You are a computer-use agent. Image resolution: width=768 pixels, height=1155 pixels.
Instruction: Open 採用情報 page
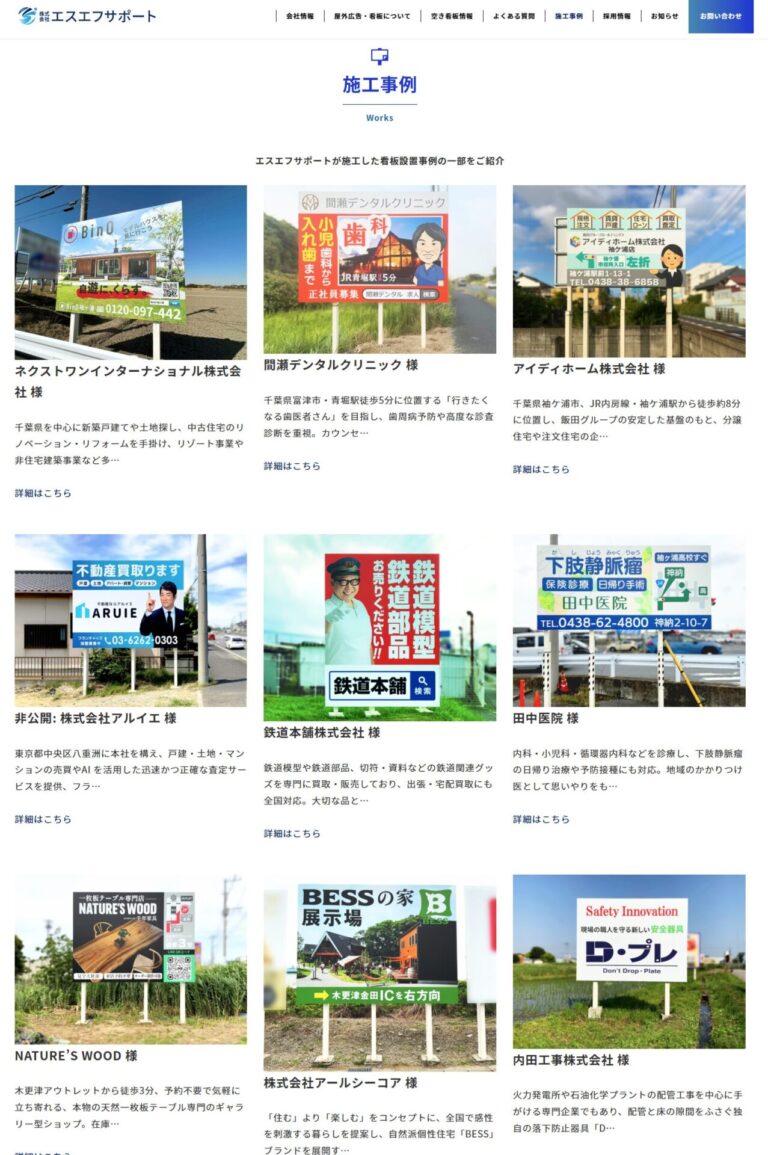[617, 16]
